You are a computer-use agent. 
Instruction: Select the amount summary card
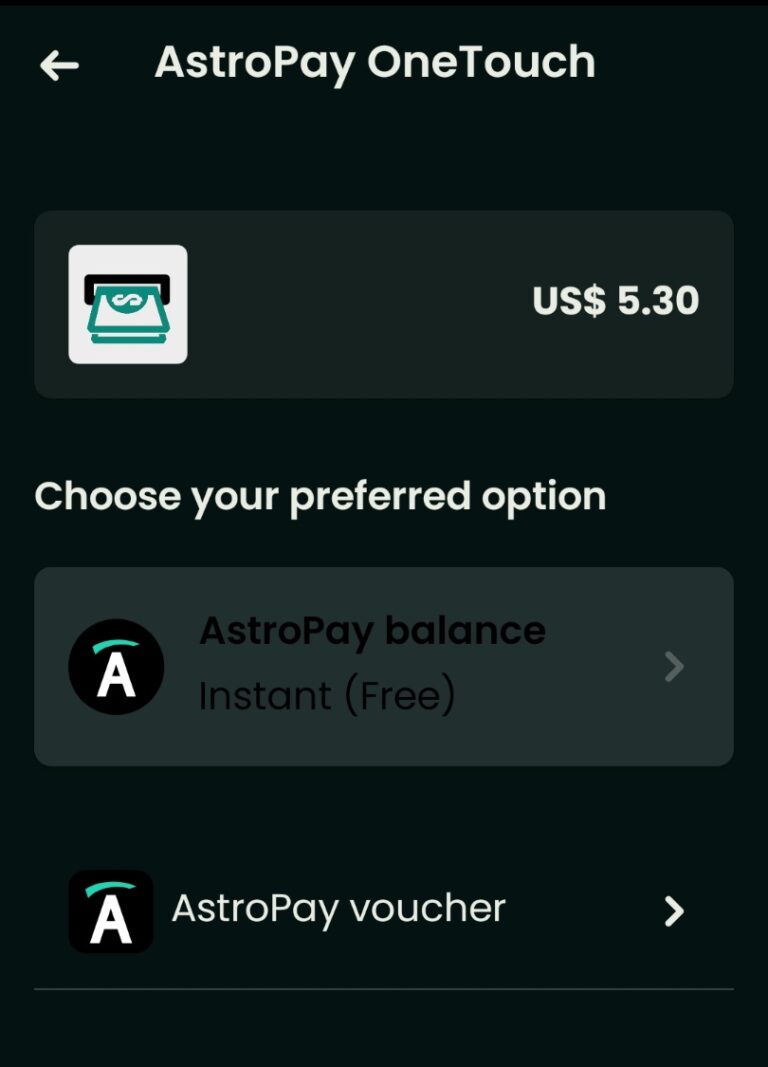[x=384, y=302]
